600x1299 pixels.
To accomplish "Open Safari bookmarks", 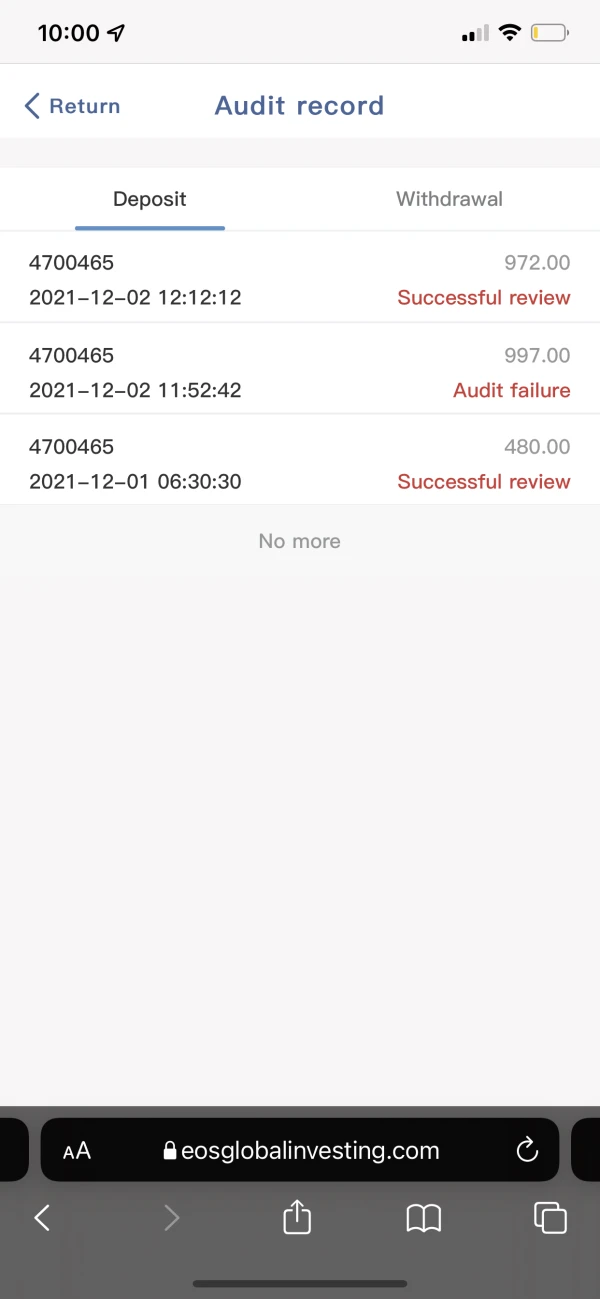I will click(424, 1217).
